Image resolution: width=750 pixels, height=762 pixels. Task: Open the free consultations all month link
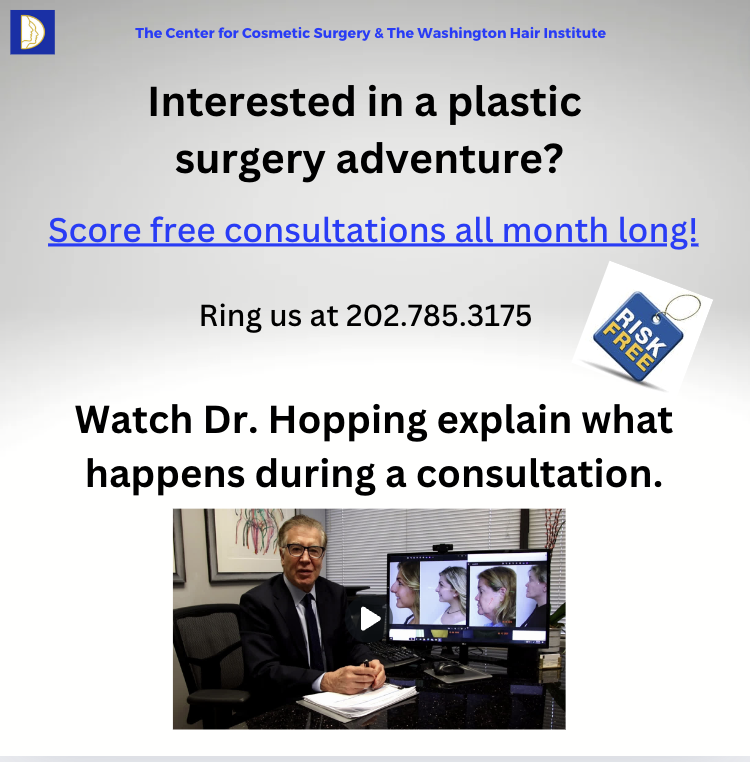click(x=373, y=231)
